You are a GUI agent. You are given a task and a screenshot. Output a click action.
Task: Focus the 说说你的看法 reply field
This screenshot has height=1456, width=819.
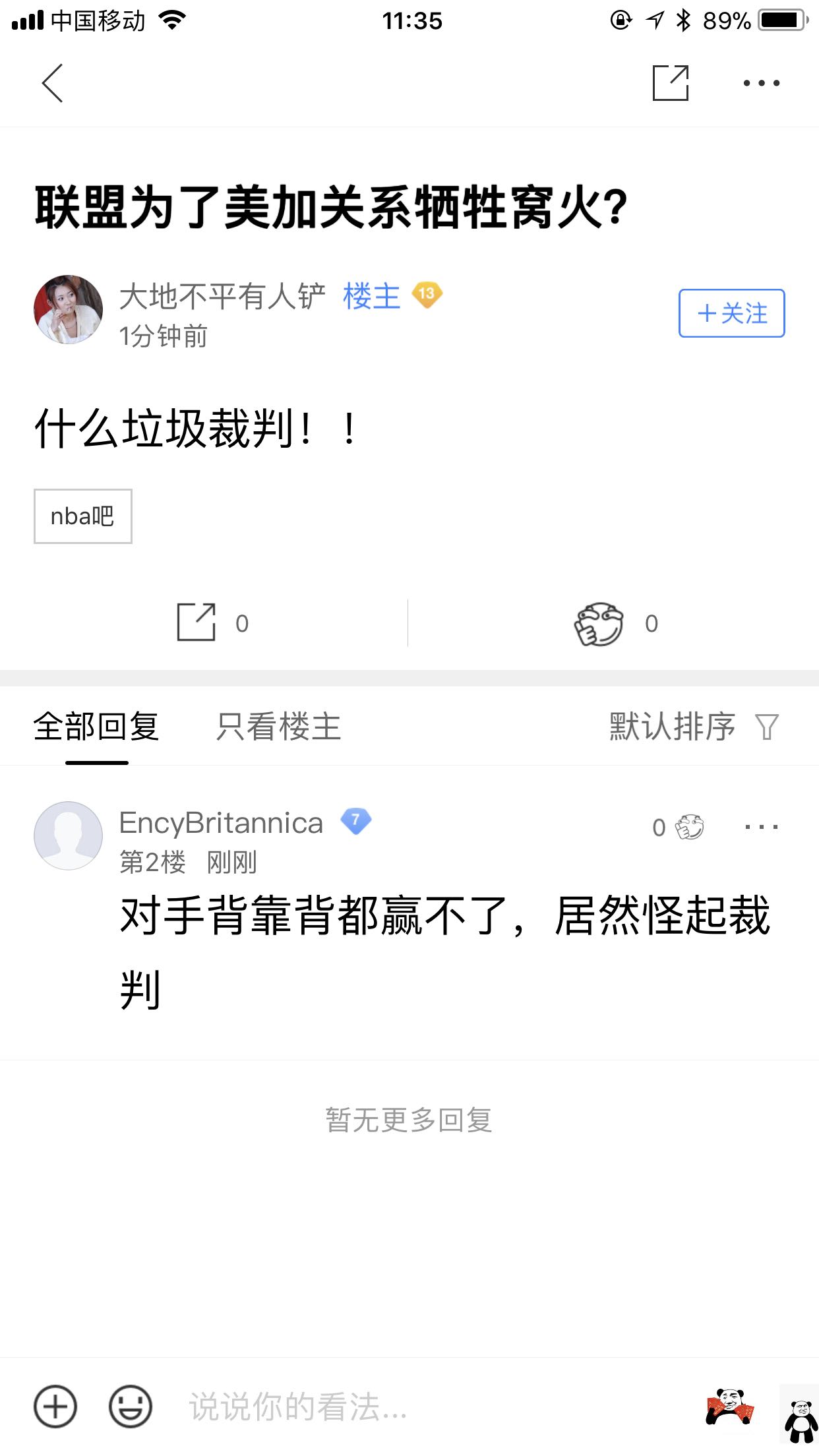[x=396, y=1407]
